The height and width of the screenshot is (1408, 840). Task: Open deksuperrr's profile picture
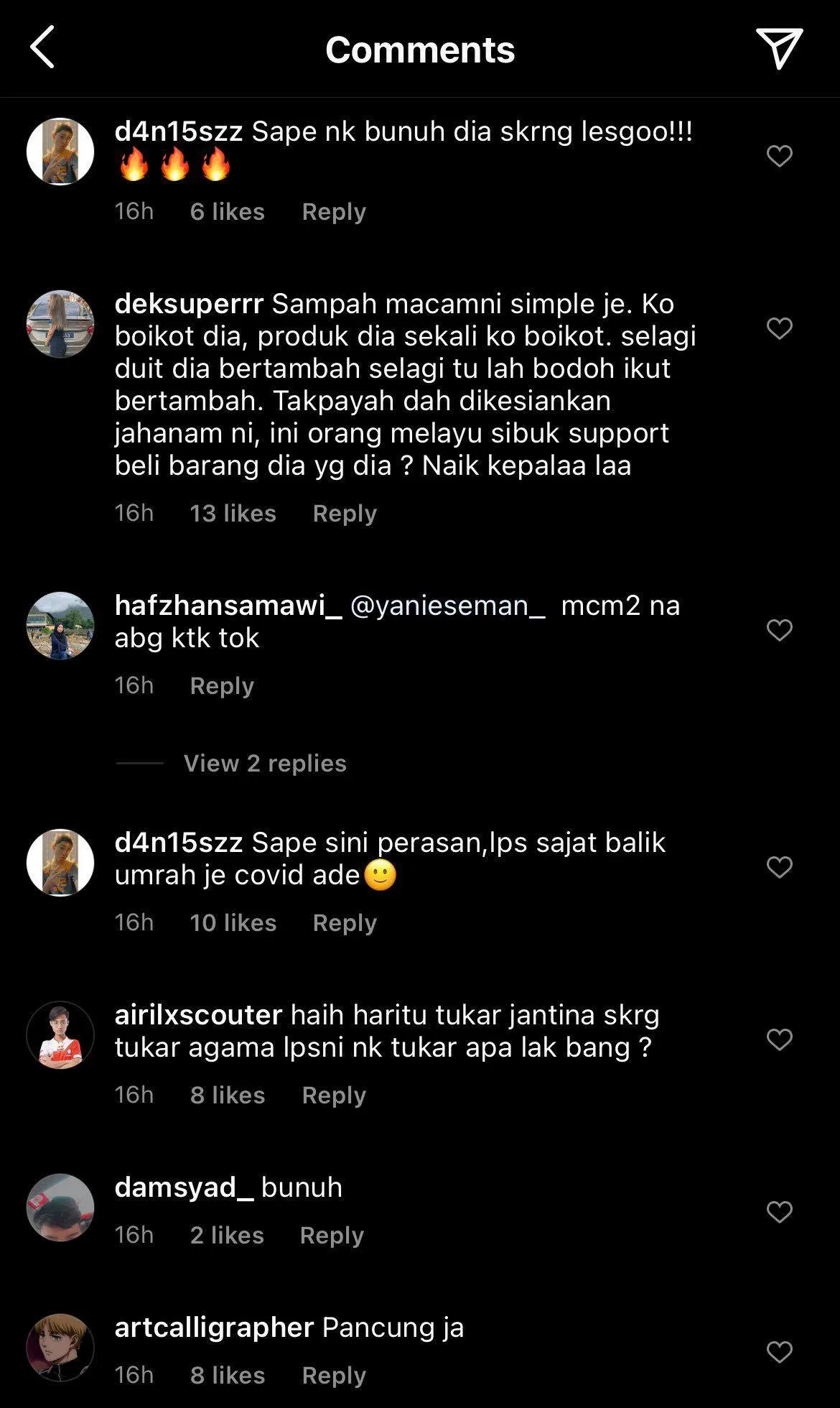60,324
